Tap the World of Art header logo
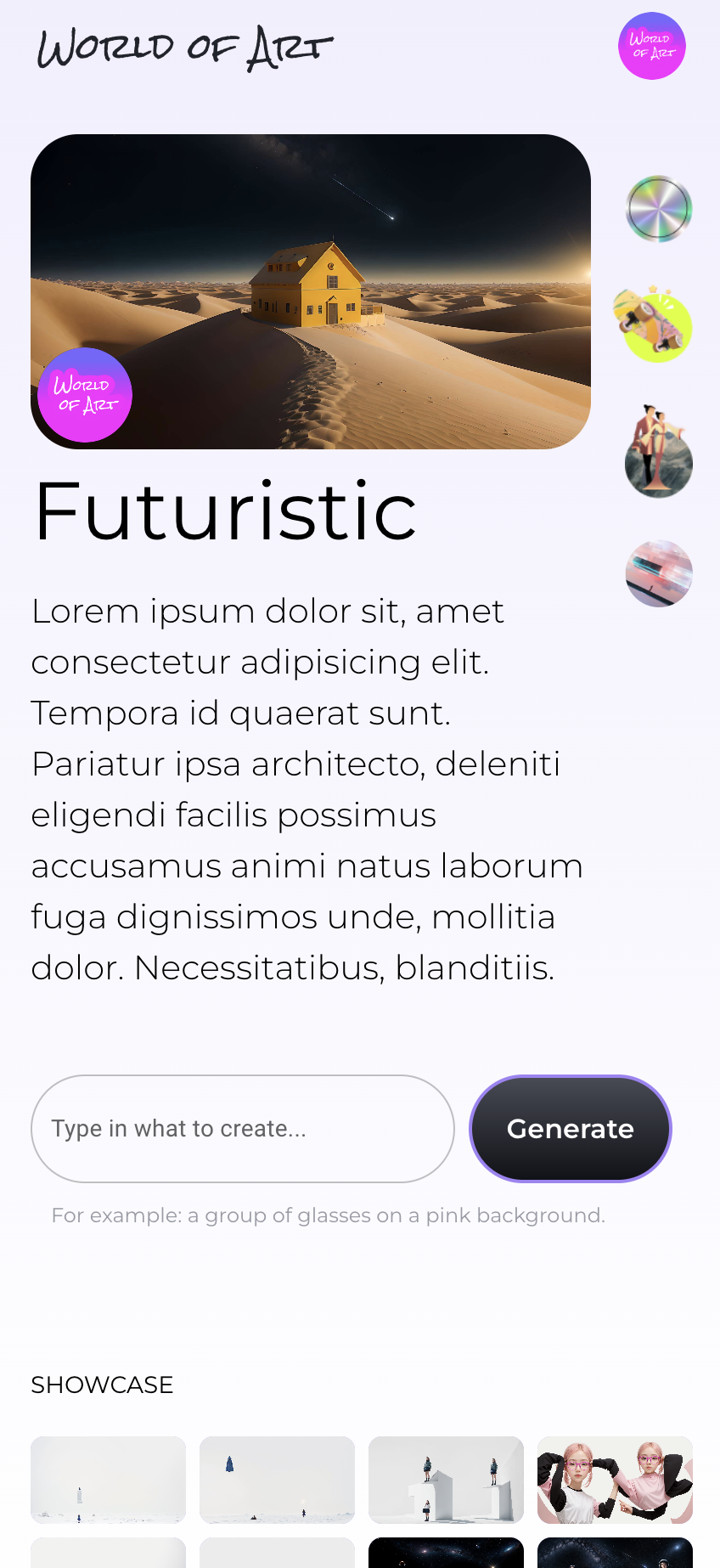This screenshot has height=1568, width=720. [185, 48]
